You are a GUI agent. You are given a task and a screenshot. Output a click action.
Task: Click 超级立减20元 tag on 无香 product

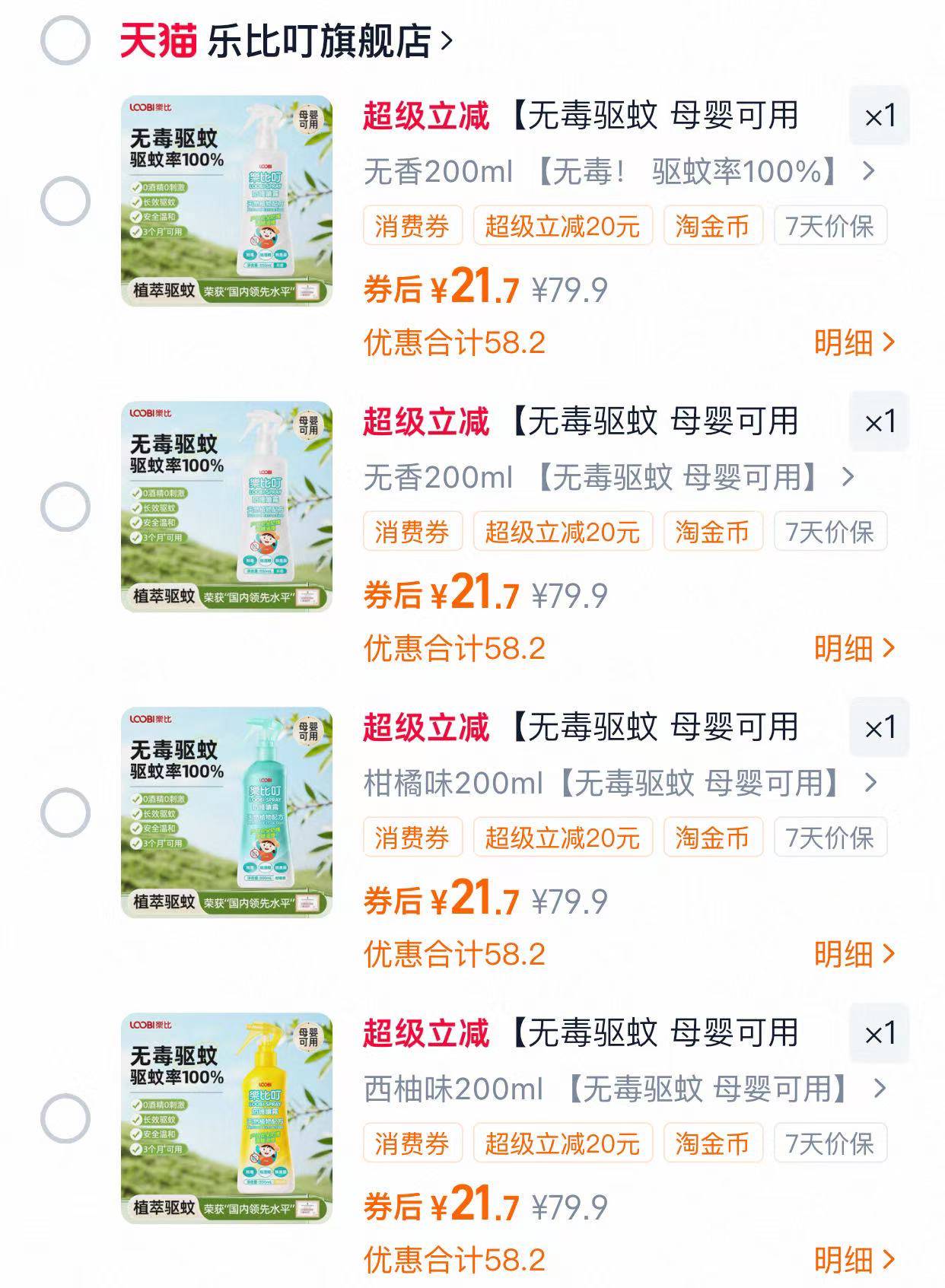coord(565,224)
